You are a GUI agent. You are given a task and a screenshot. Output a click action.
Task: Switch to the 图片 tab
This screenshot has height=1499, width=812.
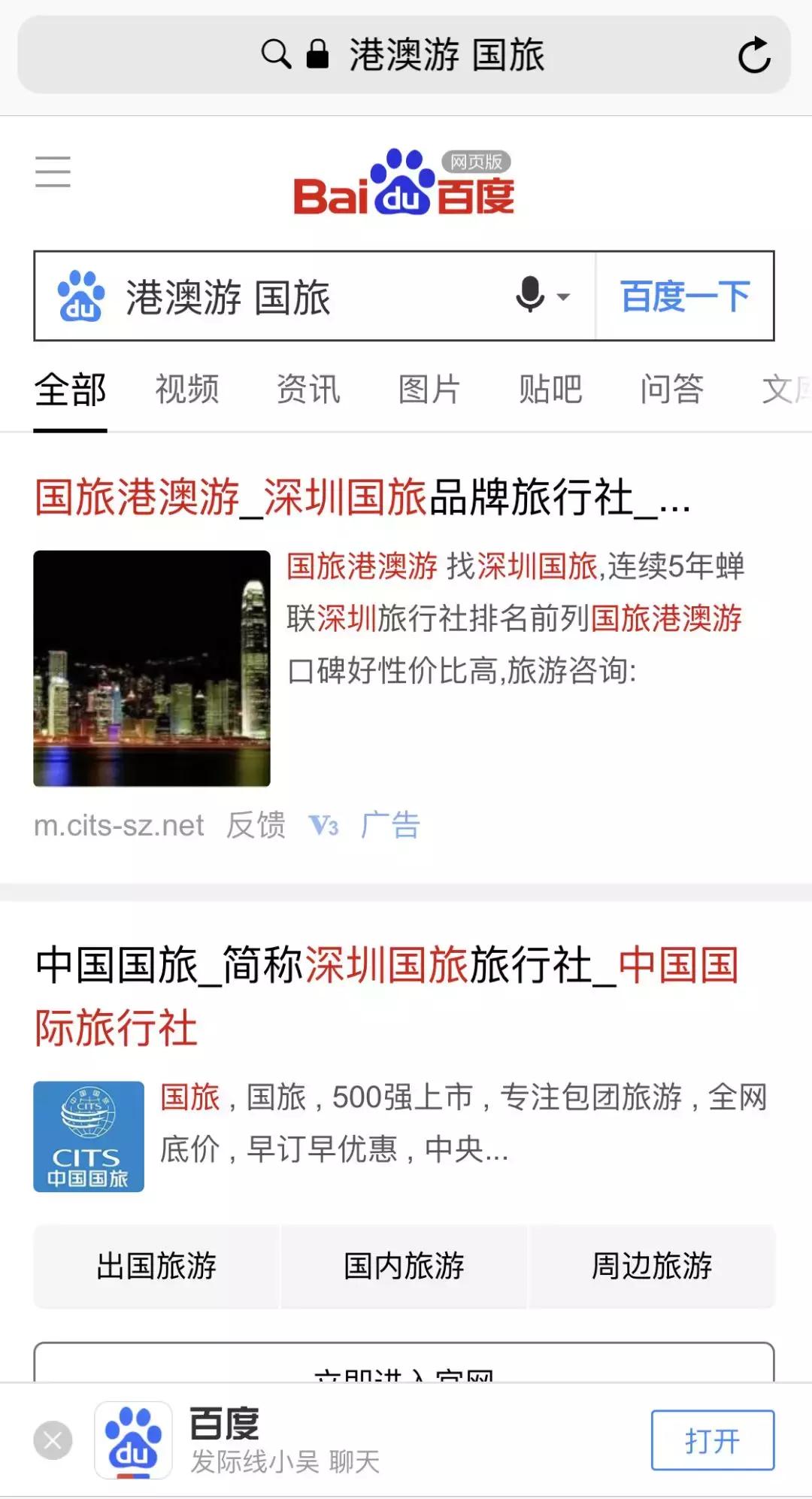point(429,389)
